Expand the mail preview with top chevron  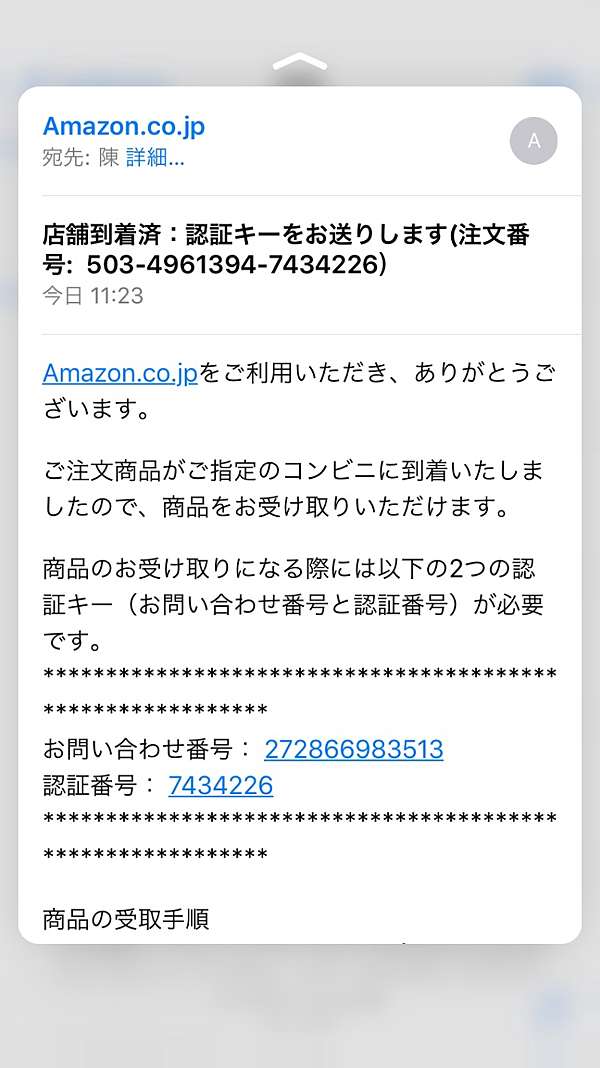click(x=300, y=62)
